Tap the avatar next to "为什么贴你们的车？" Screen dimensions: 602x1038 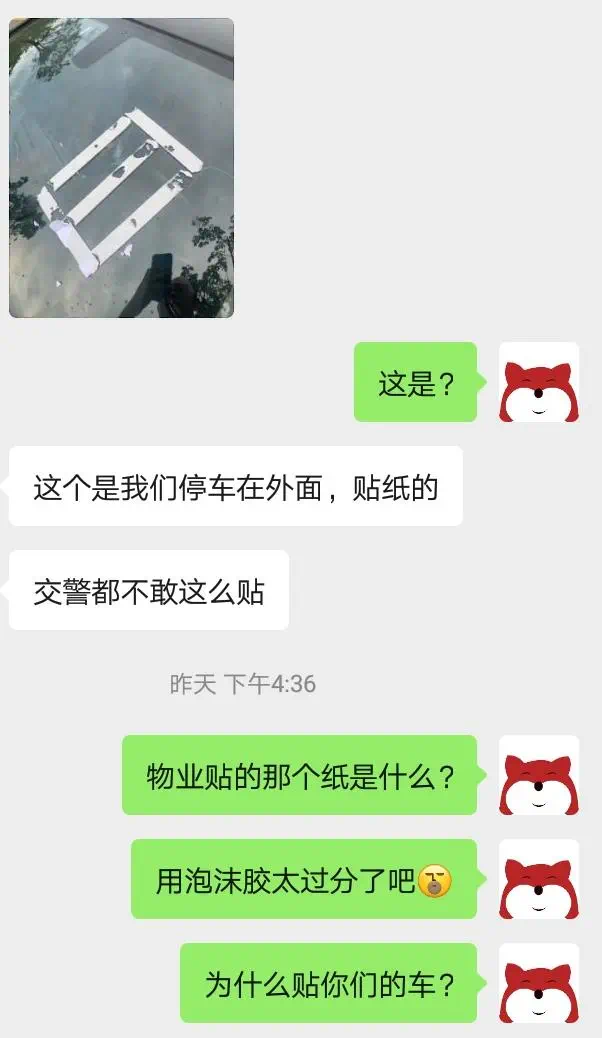[539, 982]
